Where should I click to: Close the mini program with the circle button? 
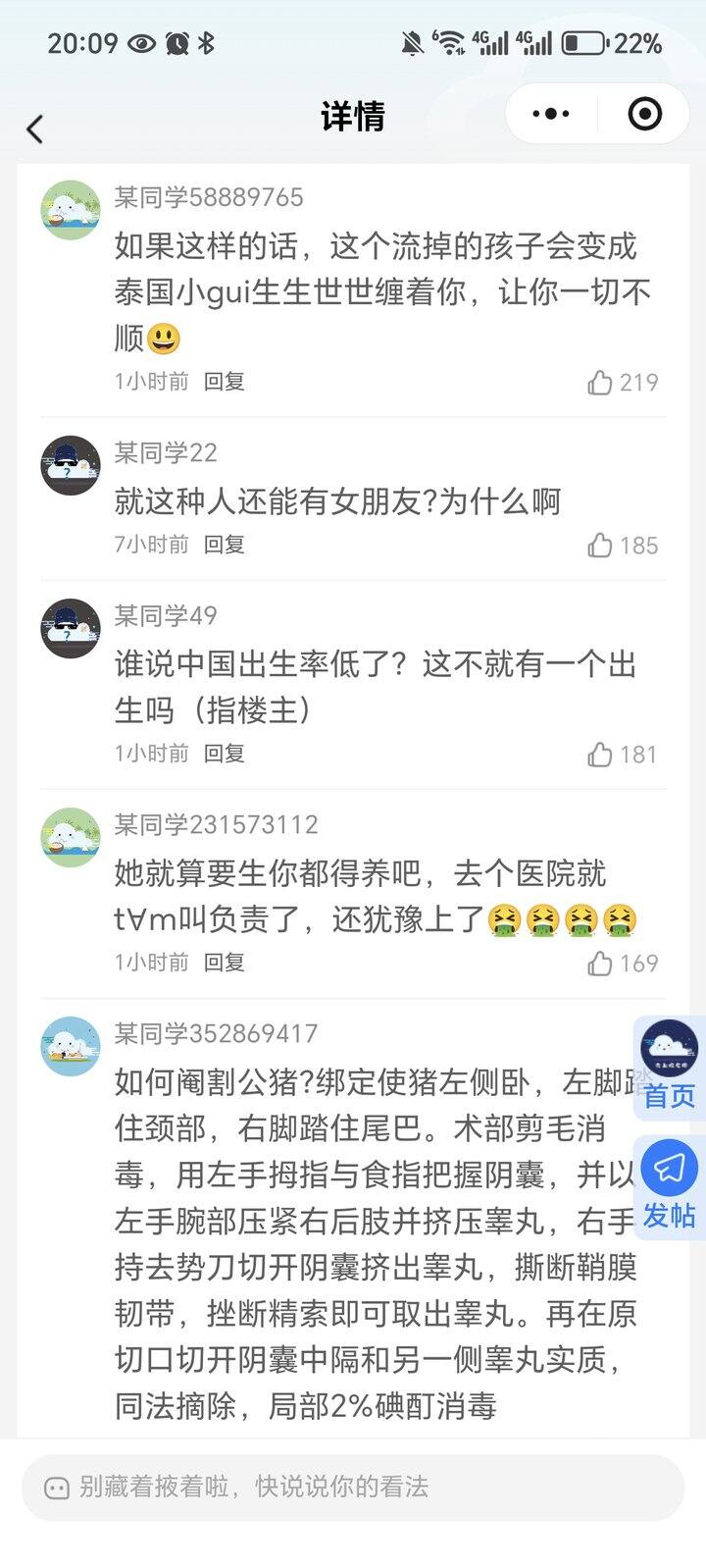click(x=644, y=115)
